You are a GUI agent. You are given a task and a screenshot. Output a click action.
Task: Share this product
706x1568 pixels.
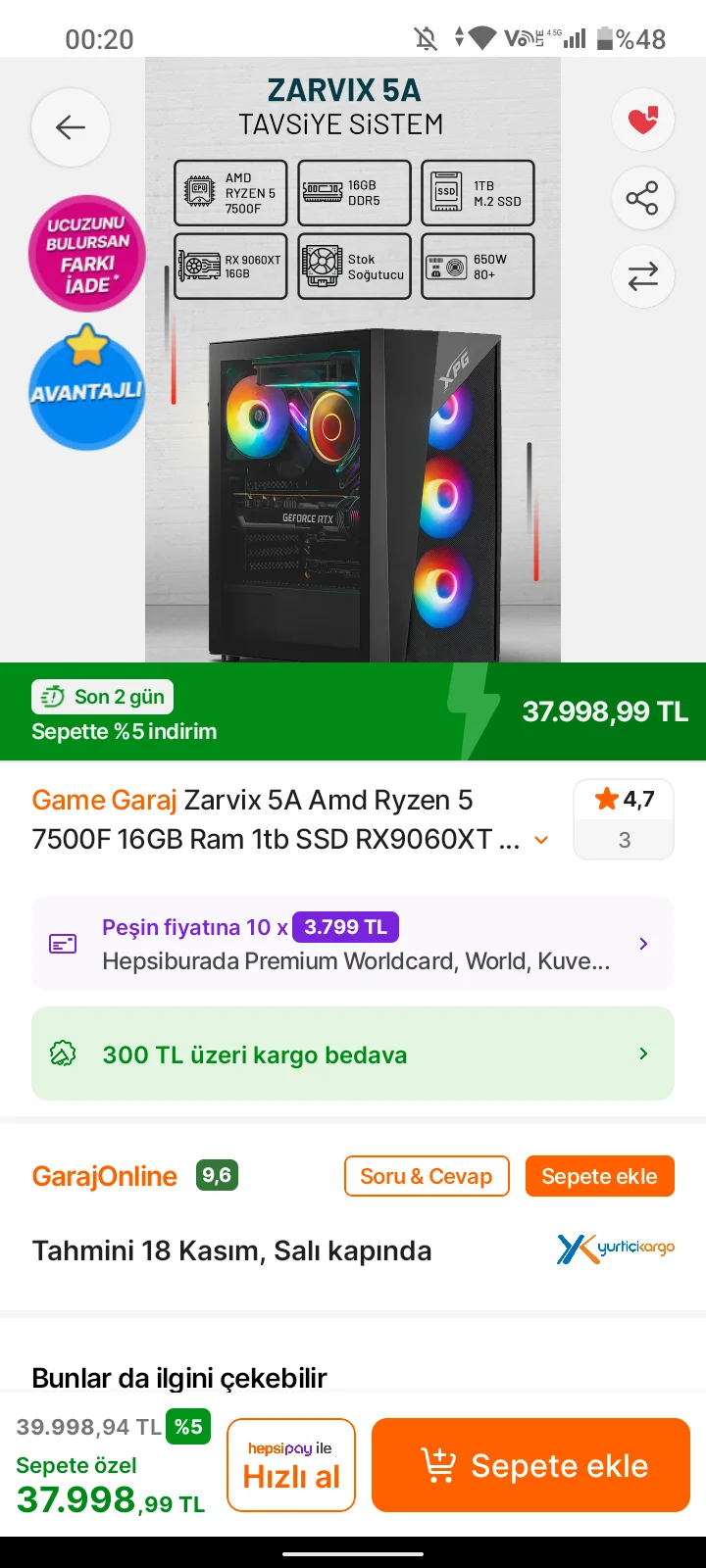643,199
